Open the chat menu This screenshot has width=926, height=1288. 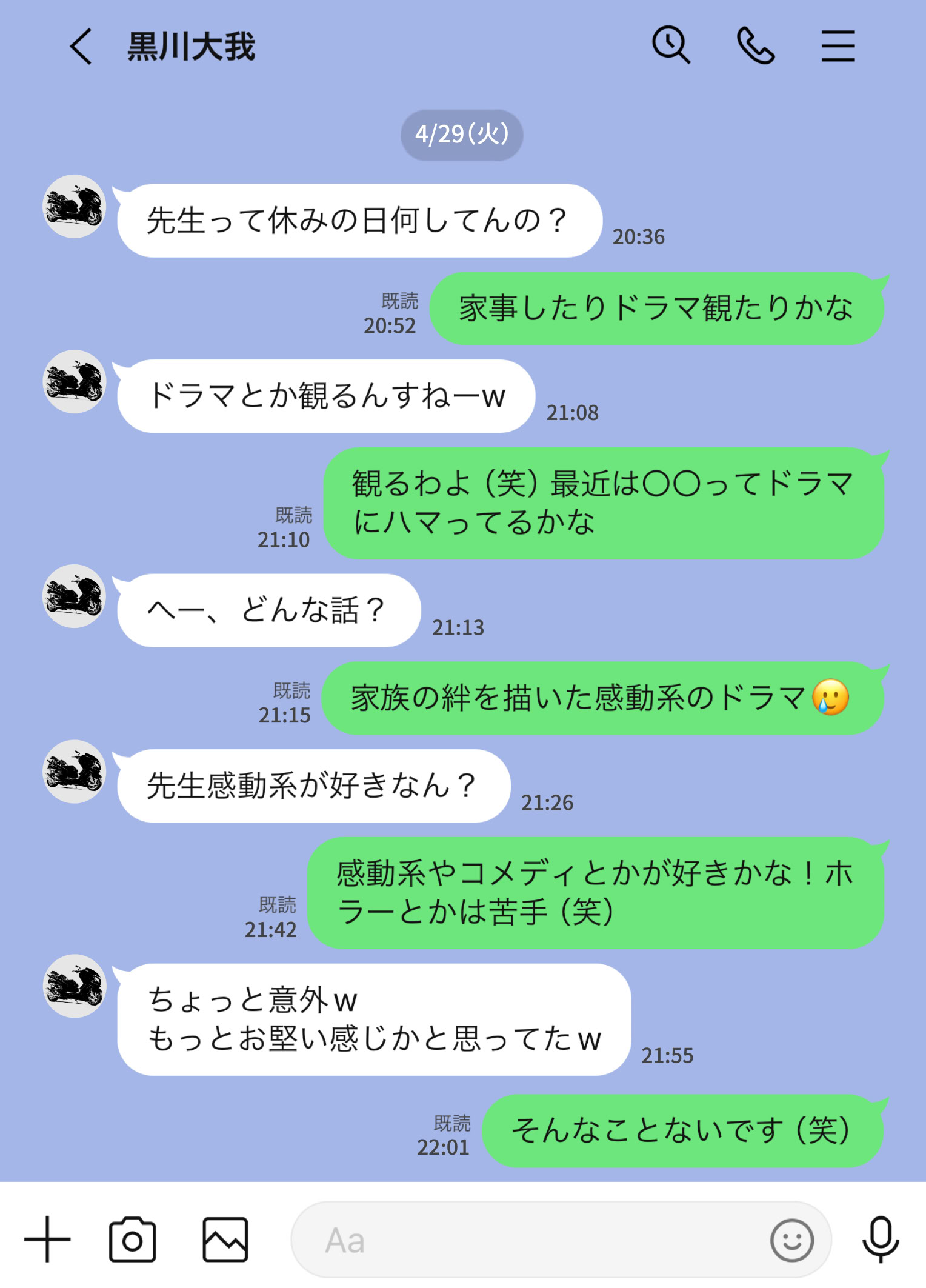pyautogui.click(x=838, y=46)
